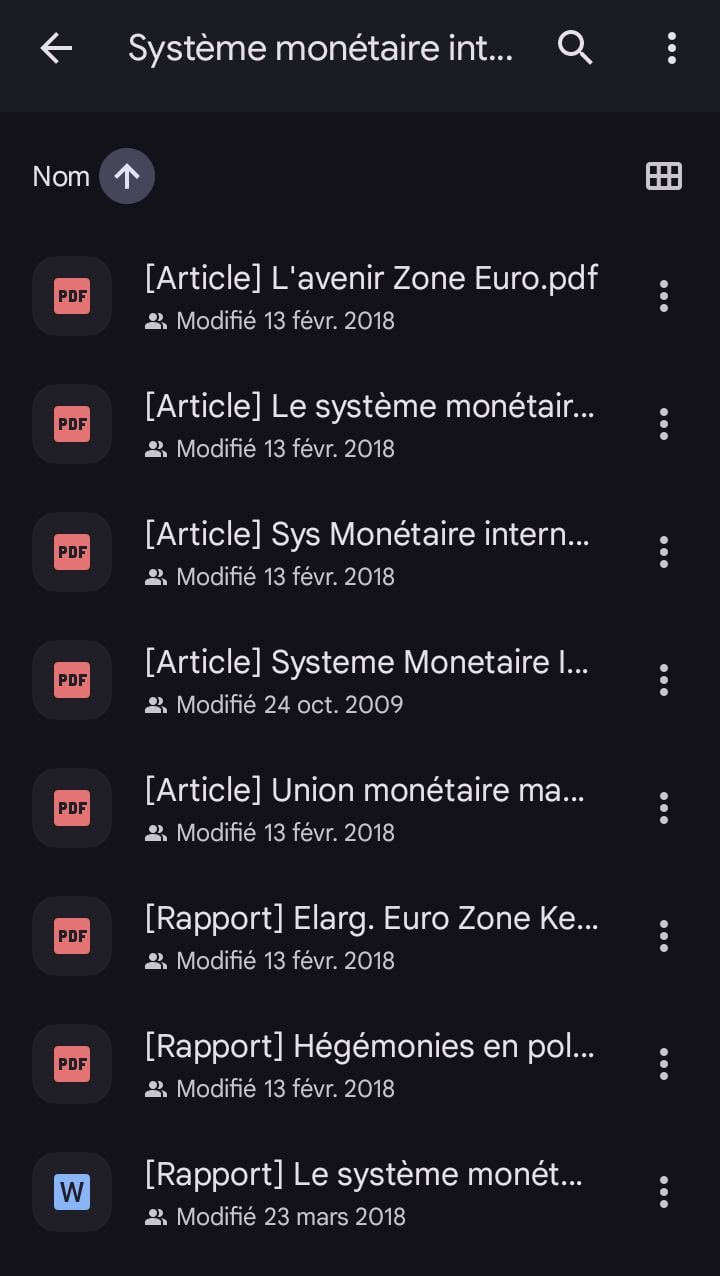The image size is (720, 1276).
Task: Show more actions for Union monétaire ma…
Action: coord(663,808)
